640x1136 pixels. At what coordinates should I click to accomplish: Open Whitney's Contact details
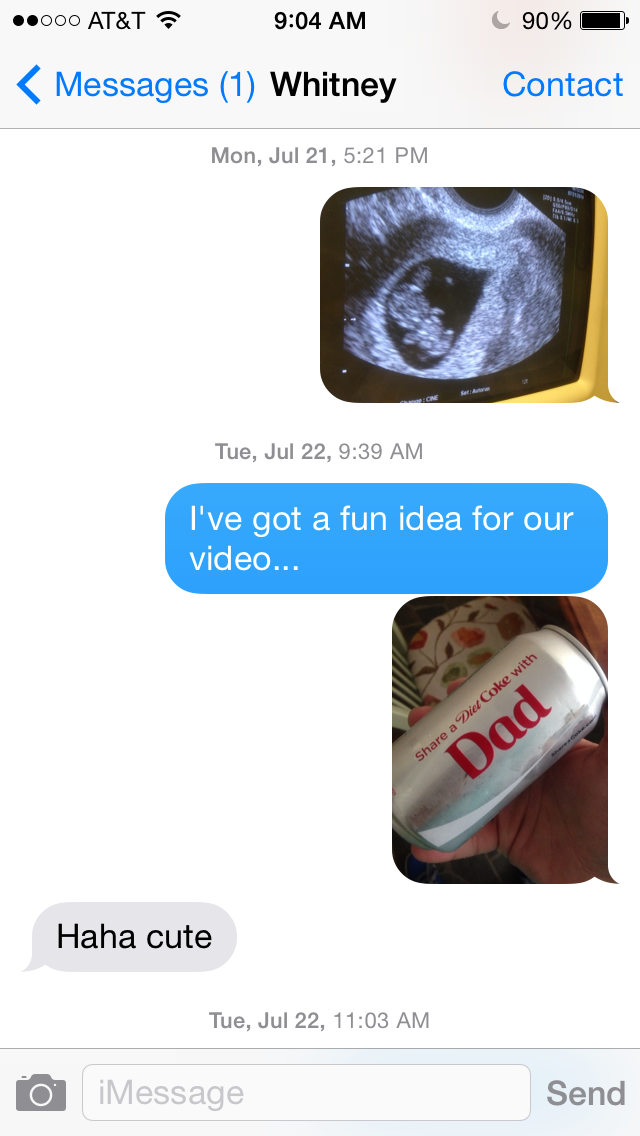tap(562, 85)
